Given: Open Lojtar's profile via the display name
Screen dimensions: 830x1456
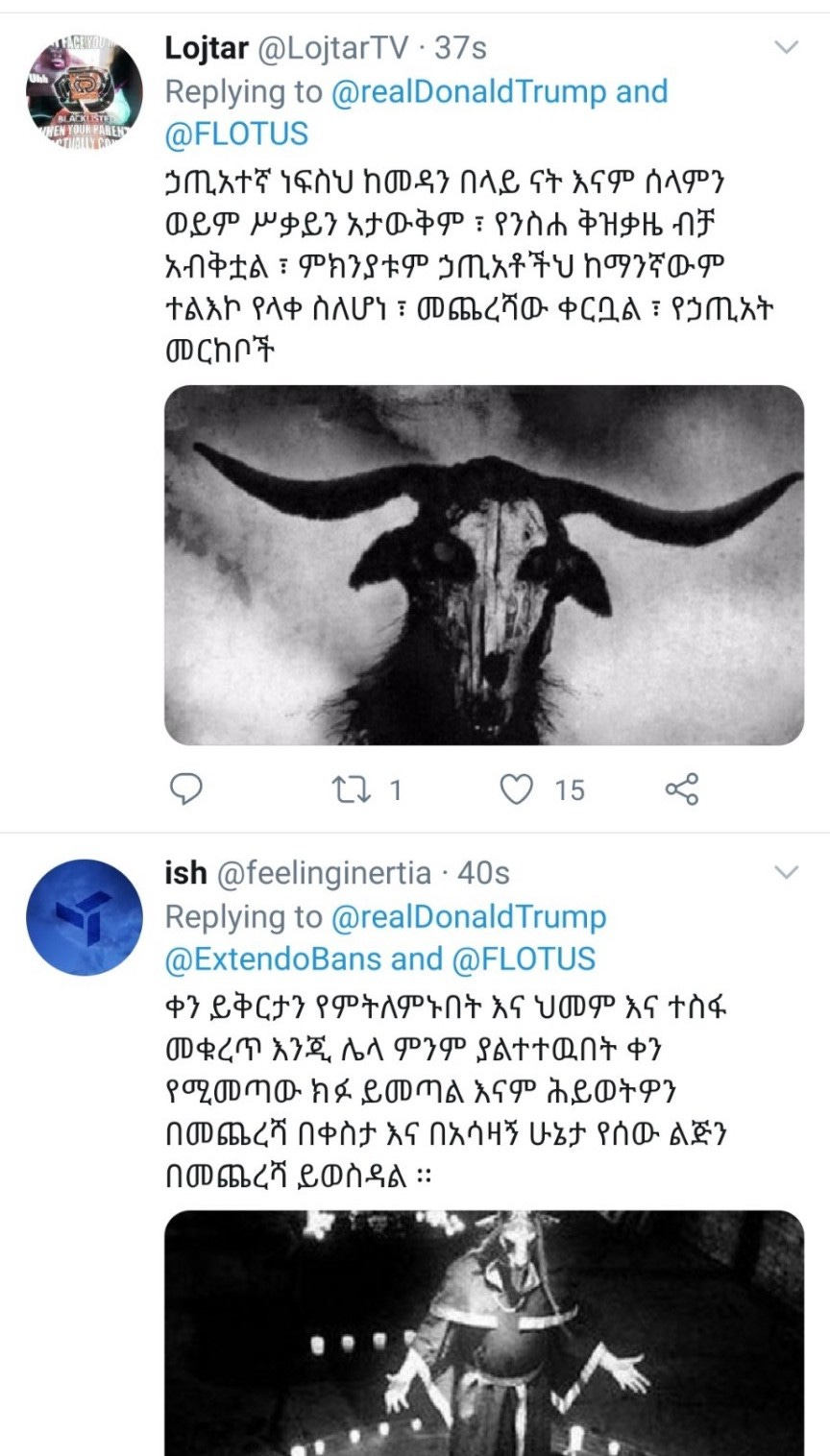Looking at the screenshot, I should 207,48.
